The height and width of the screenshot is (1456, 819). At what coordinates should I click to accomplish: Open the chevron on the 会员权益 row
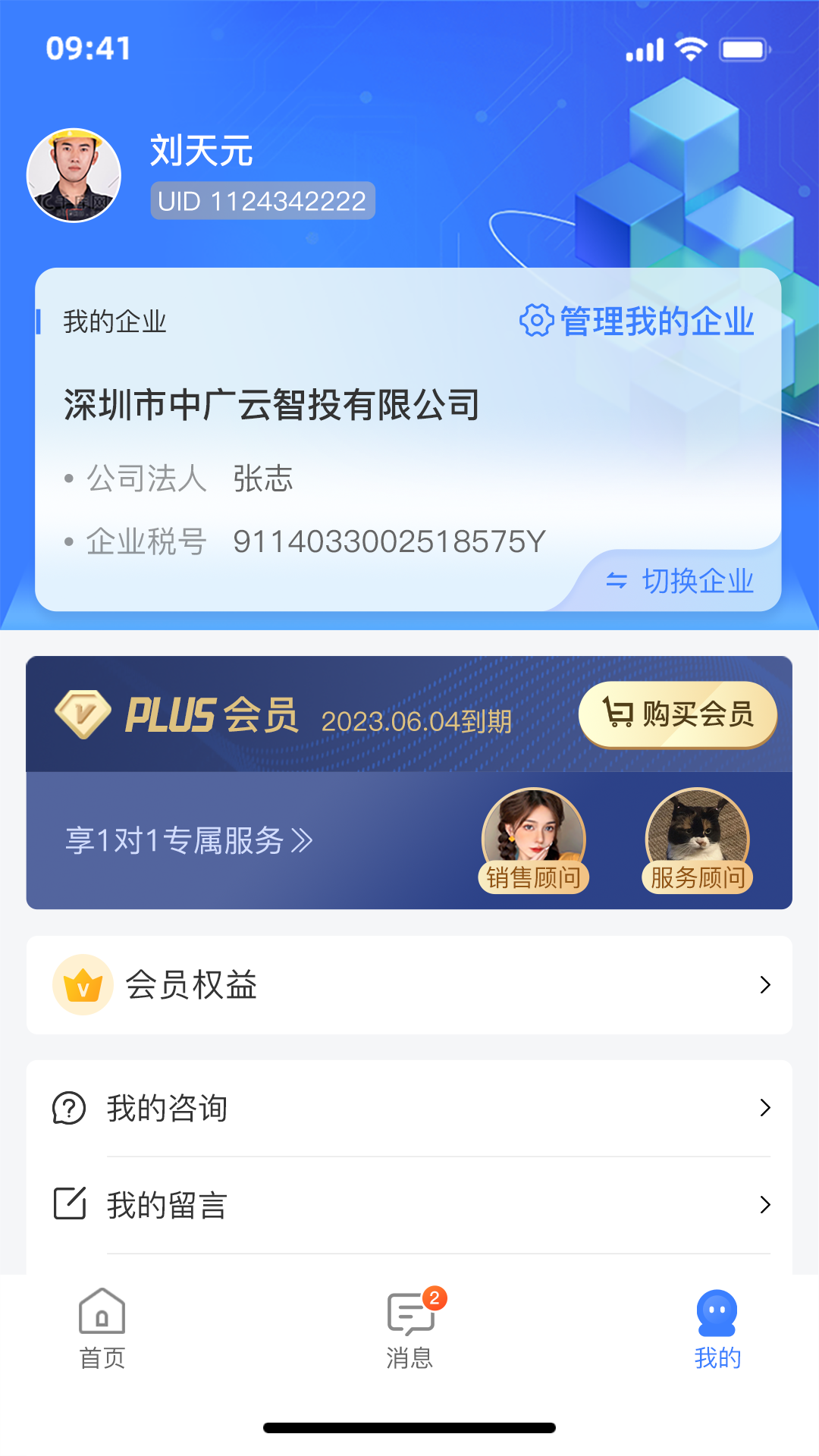click(x=764, y=984)
